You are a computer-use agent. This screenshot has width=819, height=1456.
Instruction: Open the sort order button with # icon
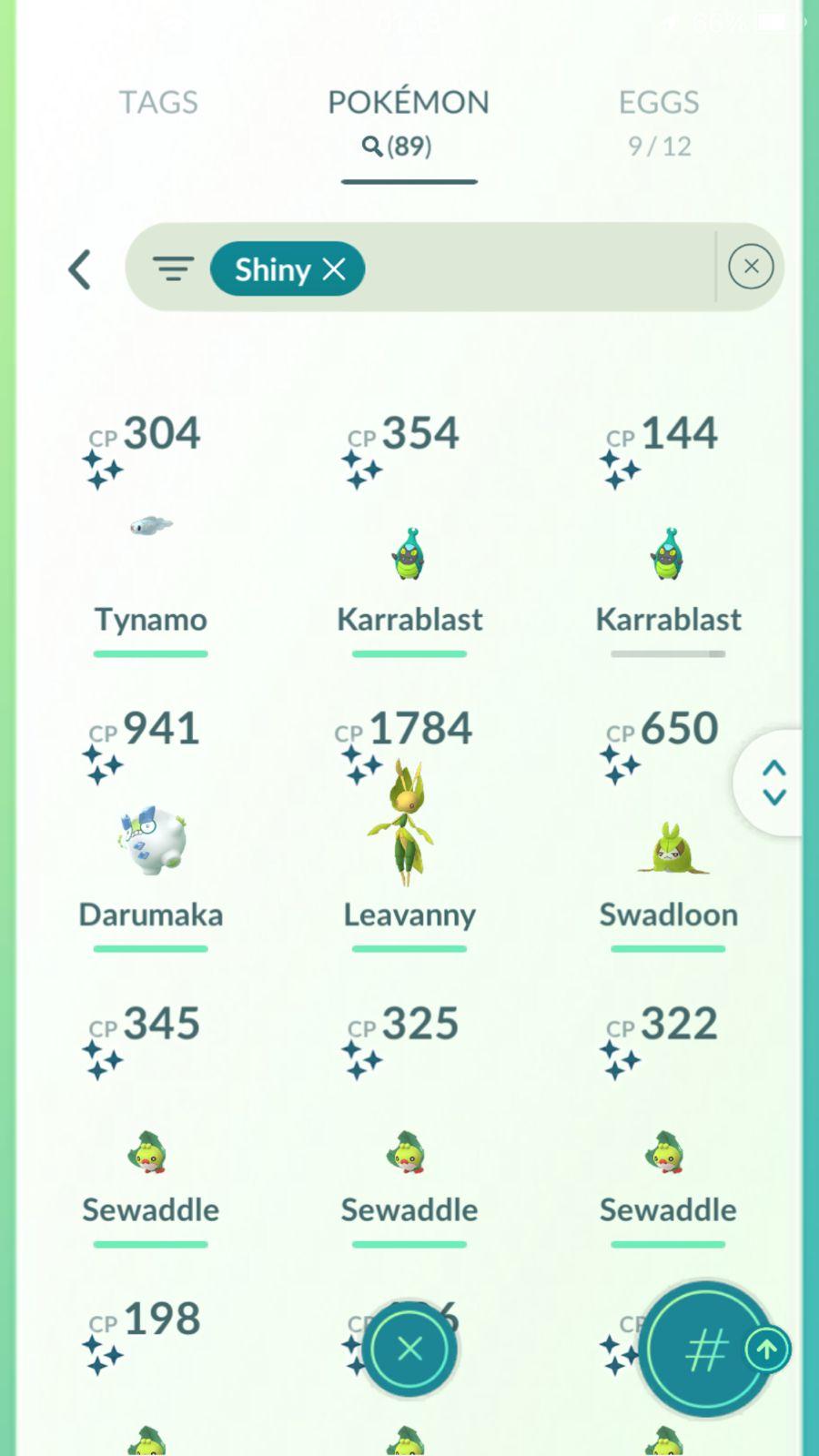click(x=705, y=1350)
